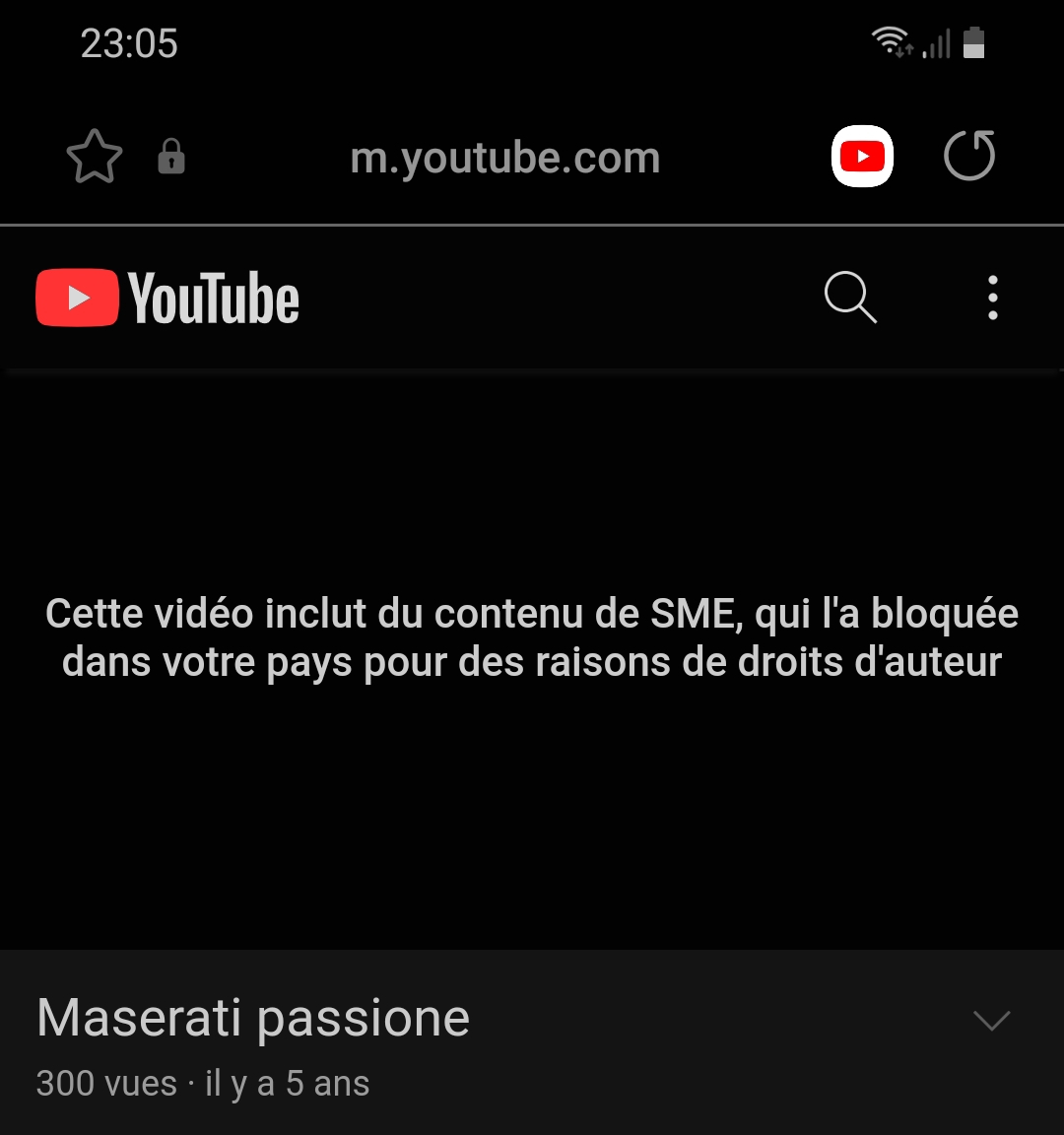The height and width of the screenshot is (1135, 1064).
Task: Tap the m.youtube.com address bar
Action: tap(505, 158)
